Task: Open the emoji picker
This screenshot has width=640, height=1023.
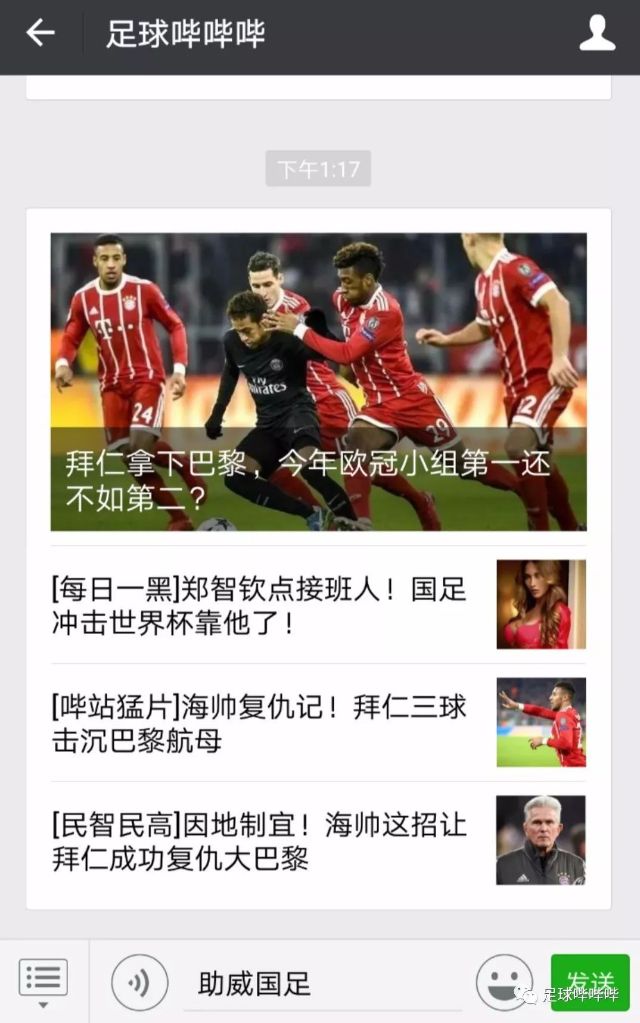Action: (x=503, y=982)
